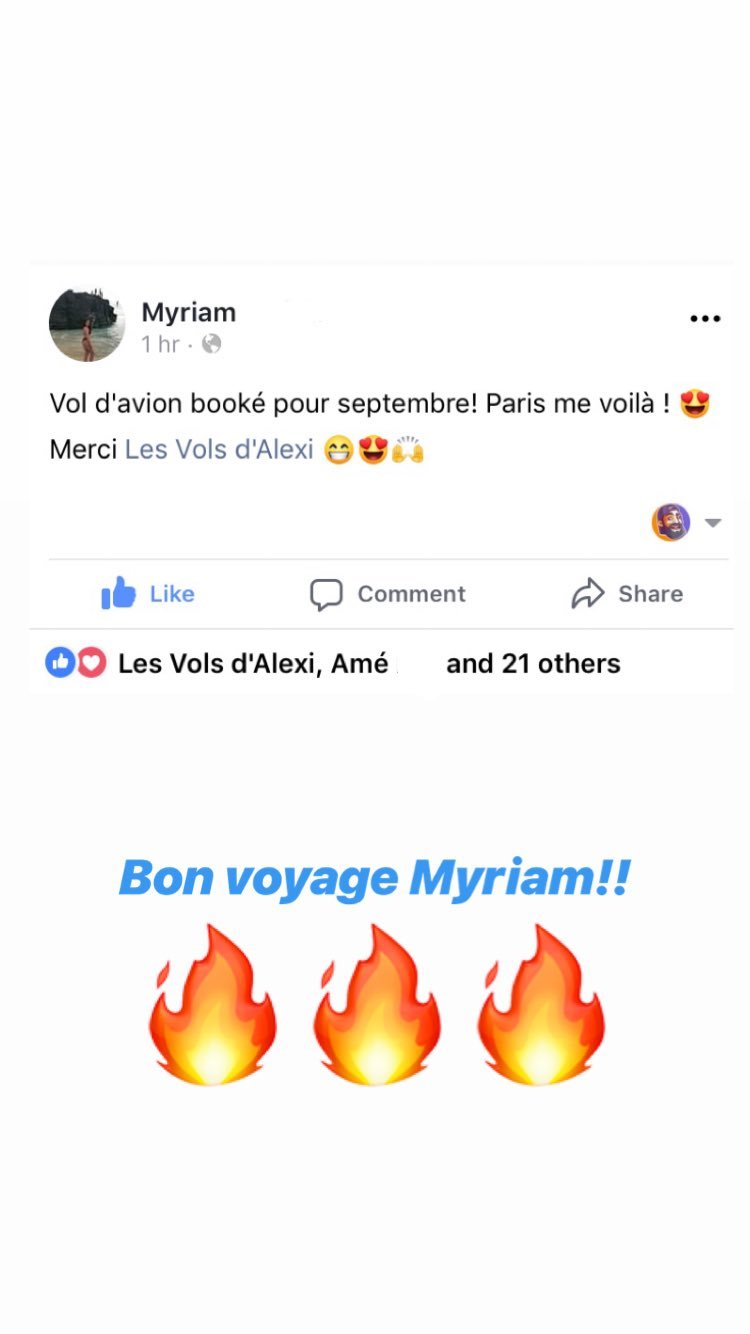The width and height of the screenshot is (750, 1334).
Task: Toggle Like on Myriam's post
Action: tap(147, 592)
